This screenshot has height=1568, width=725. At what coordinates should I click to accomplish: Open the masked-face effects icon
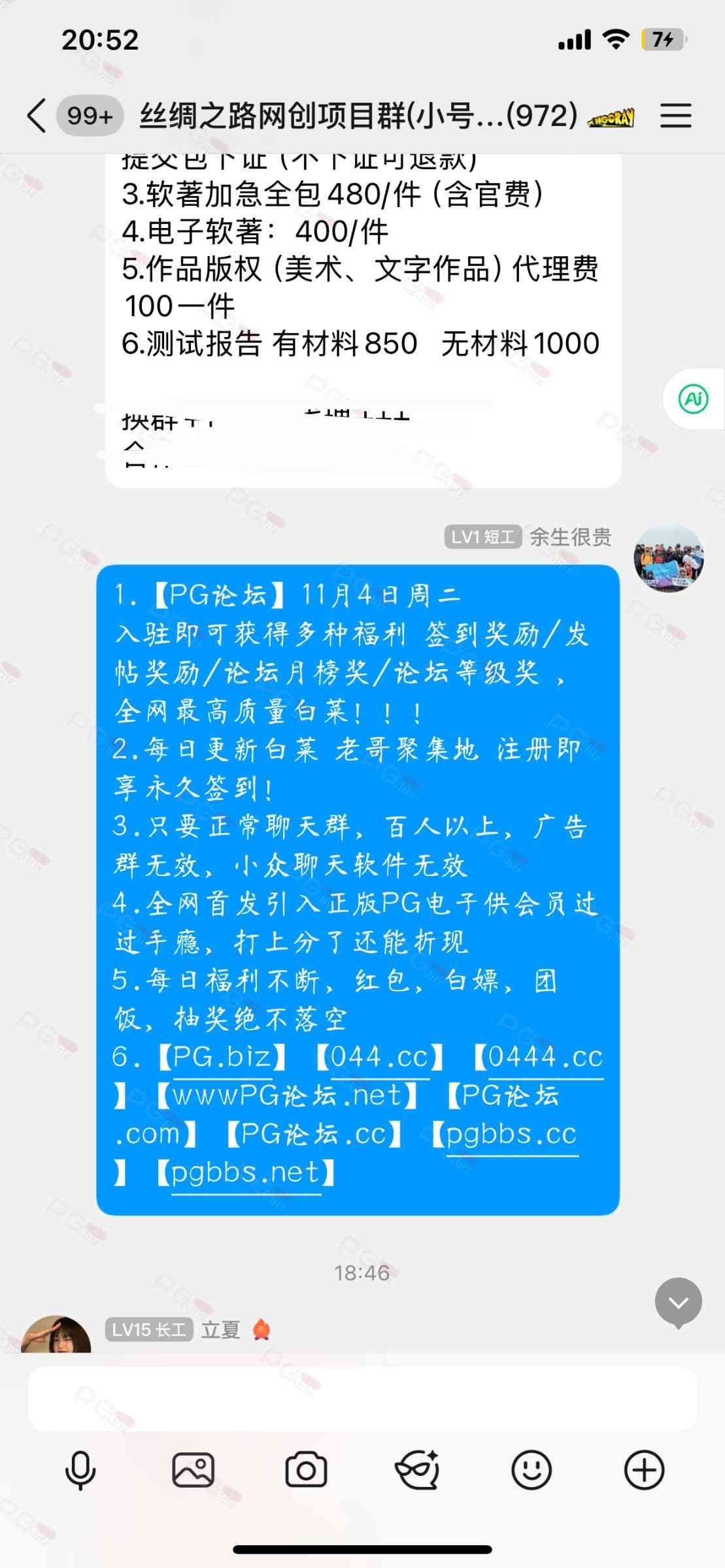(x=418, y=1471)
